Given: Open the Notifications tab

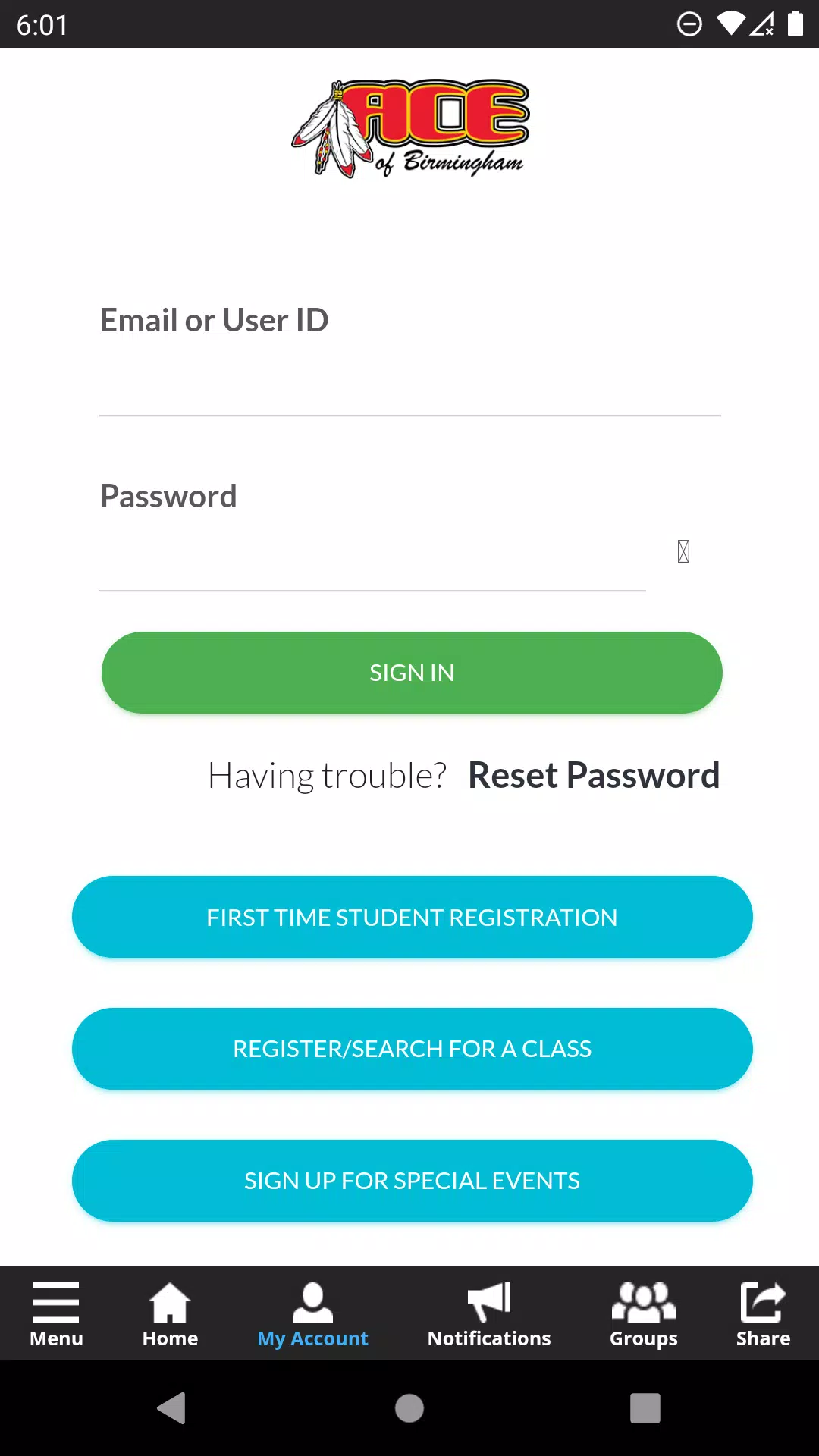Looking at the screenshot, I should (x=489, y=1314).
